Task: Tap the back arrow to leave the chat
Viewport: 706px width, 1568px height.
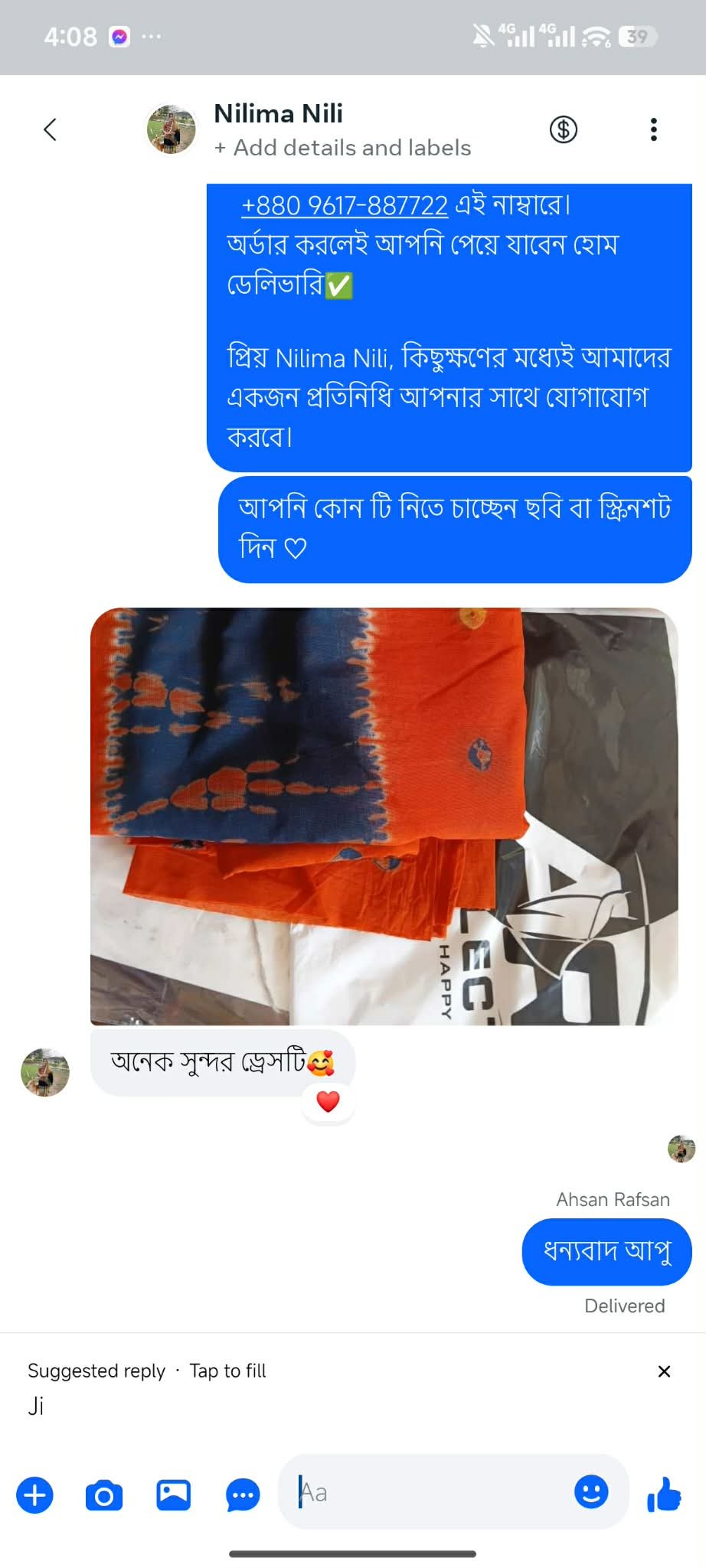Action: pos(50,129)
